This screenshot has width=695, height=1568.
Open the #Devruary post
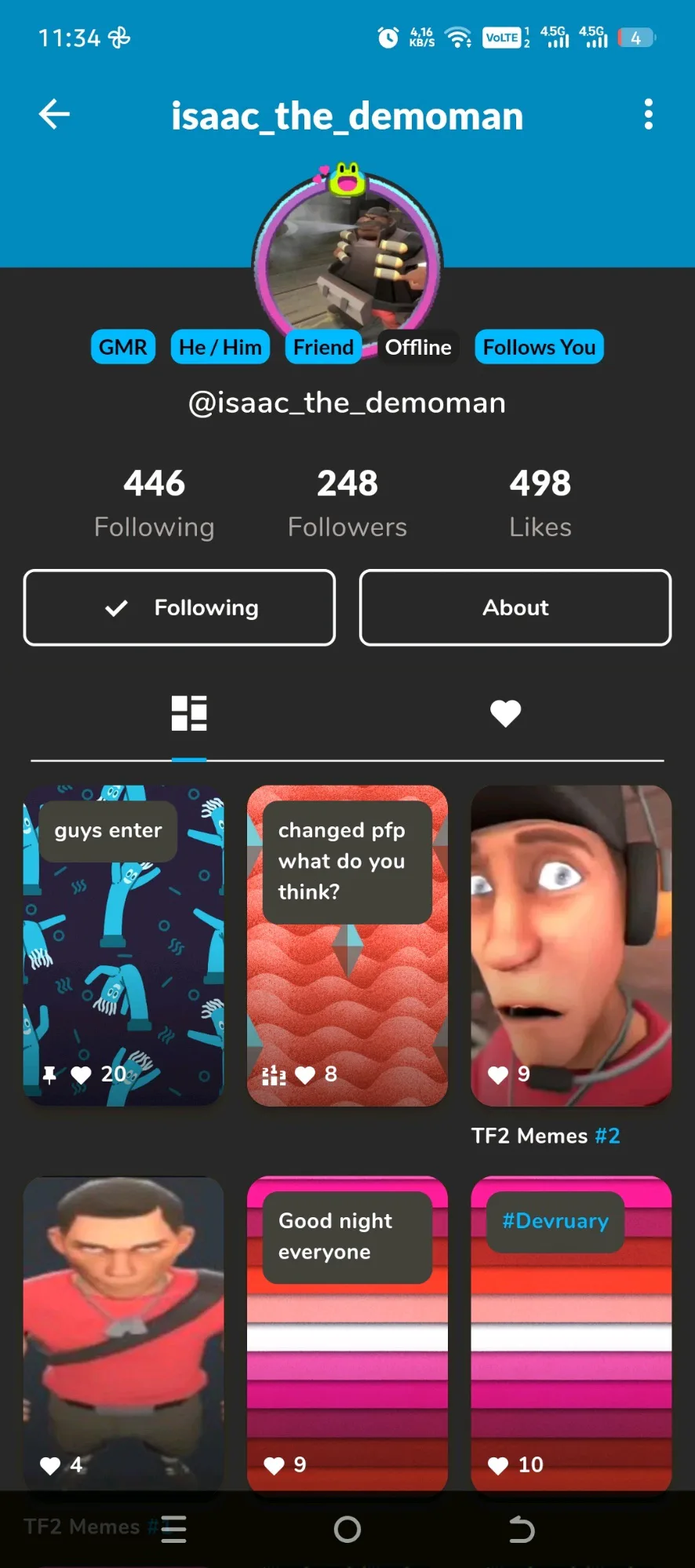(x=571, y=1334)
